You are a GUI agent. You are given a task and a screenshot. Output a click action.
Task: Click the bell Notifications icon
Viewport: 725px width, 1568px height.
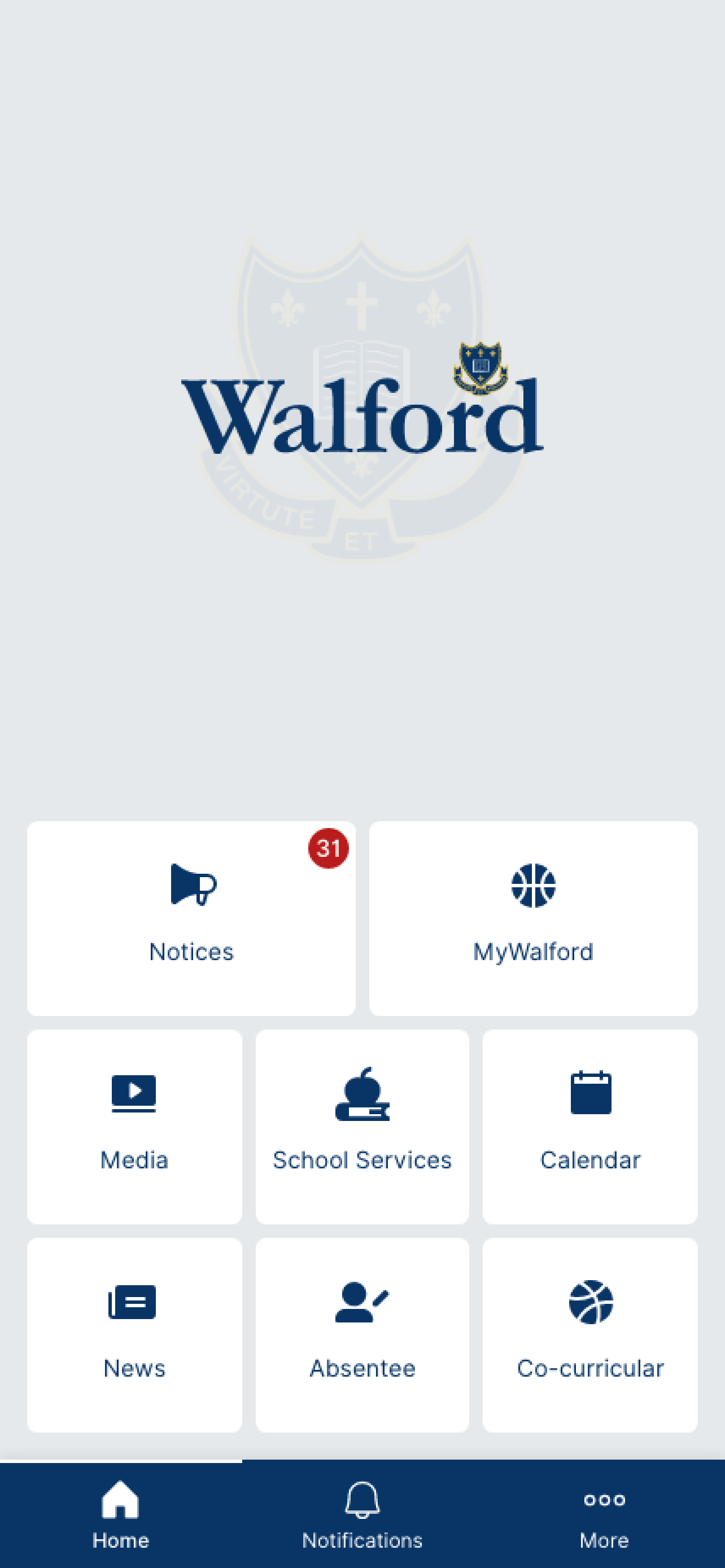[361, 1500]
